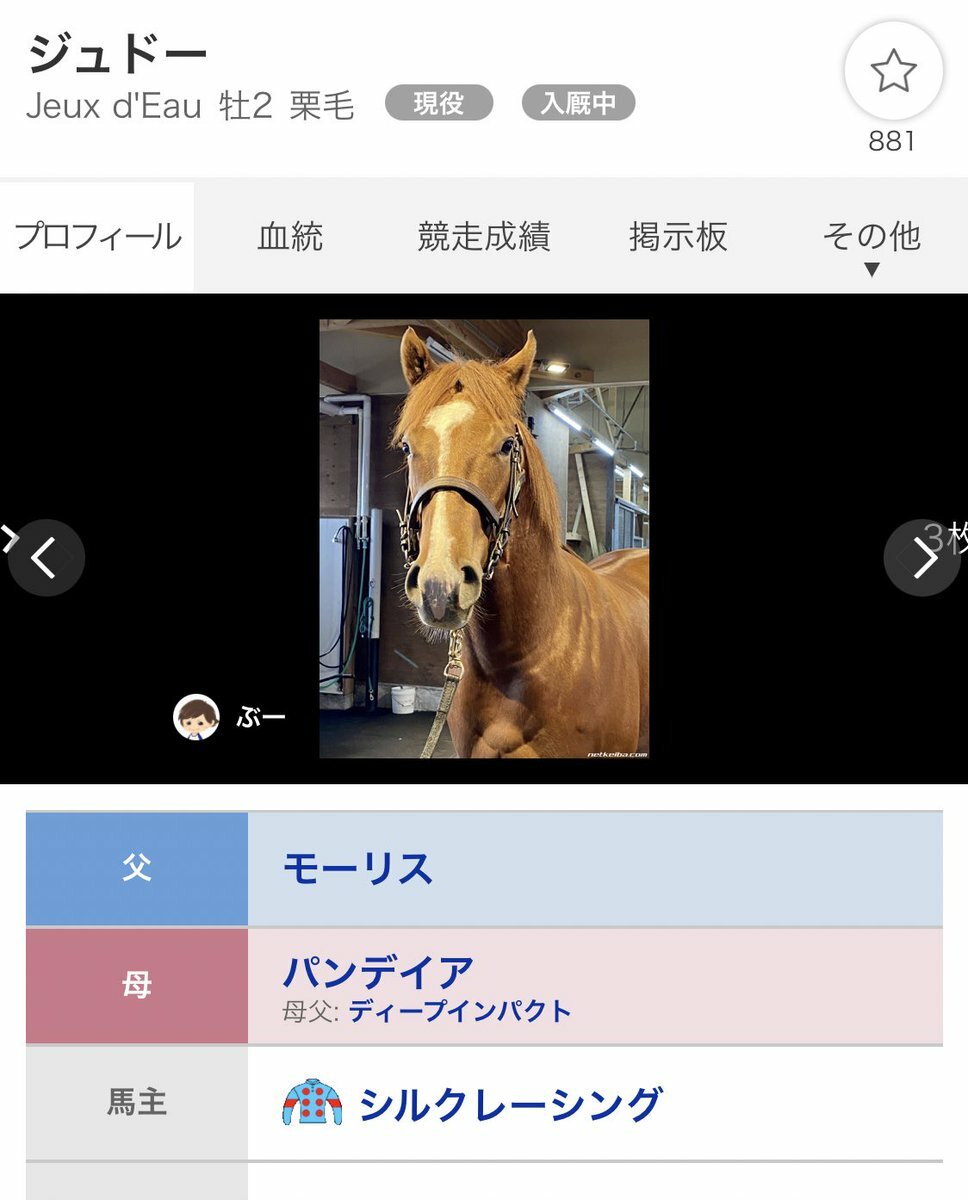Show the next horse photo
Viewport: 968px width, 1200px height.
click(922, 558)
